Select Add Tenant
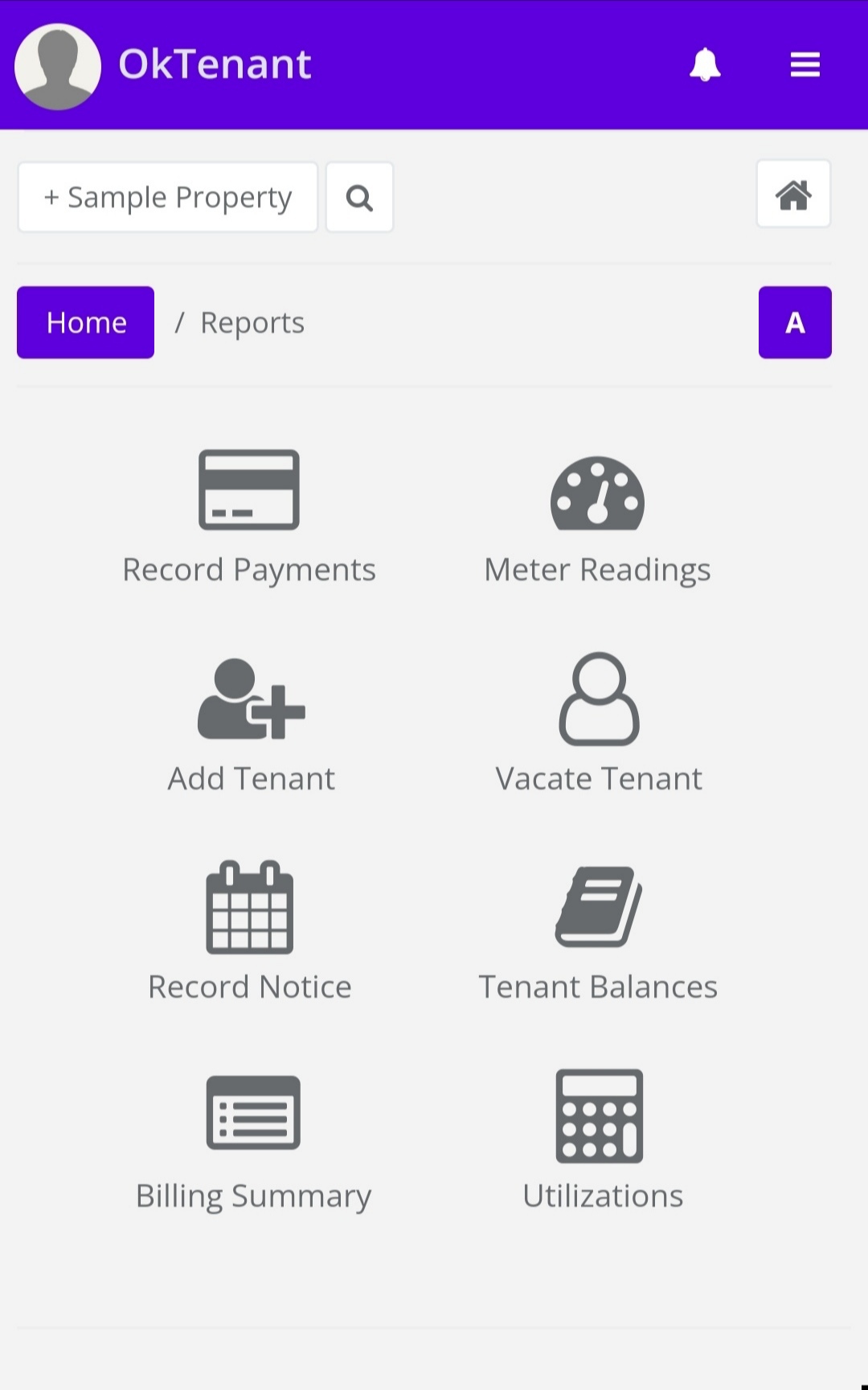This screenshot has height=1390, width=868. click(251, 724)
